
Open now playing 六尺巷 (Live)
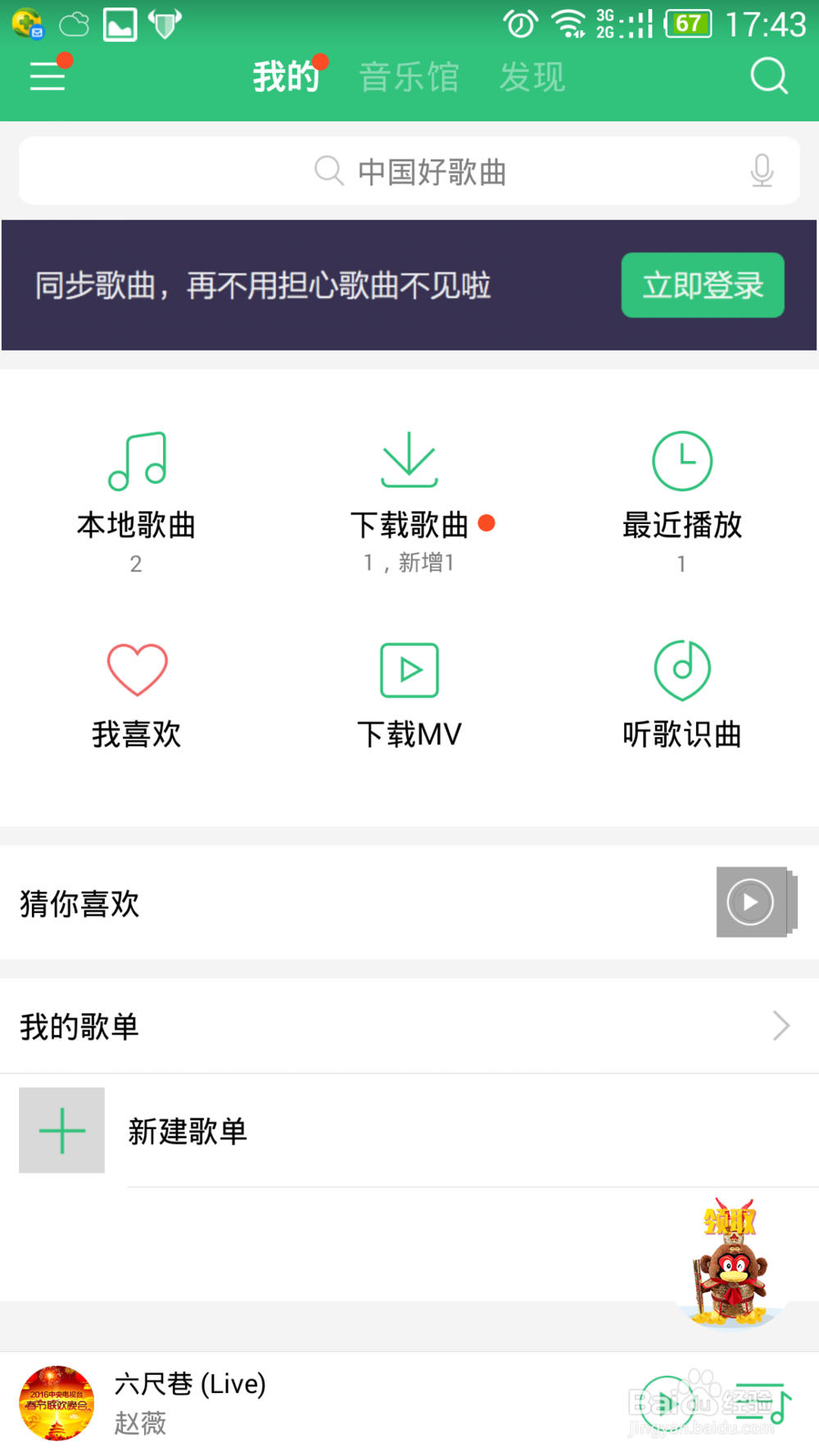[188, 1403]
